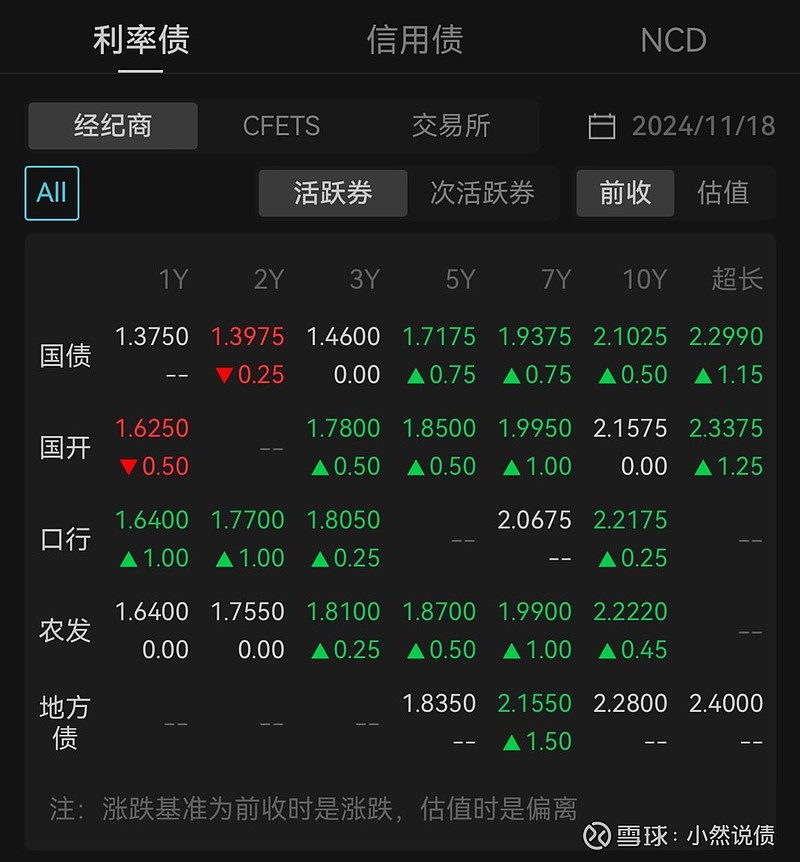This screenshot has height=862, width=800.
Task: Click the 地方债 row label
Action: click(65, 722)
